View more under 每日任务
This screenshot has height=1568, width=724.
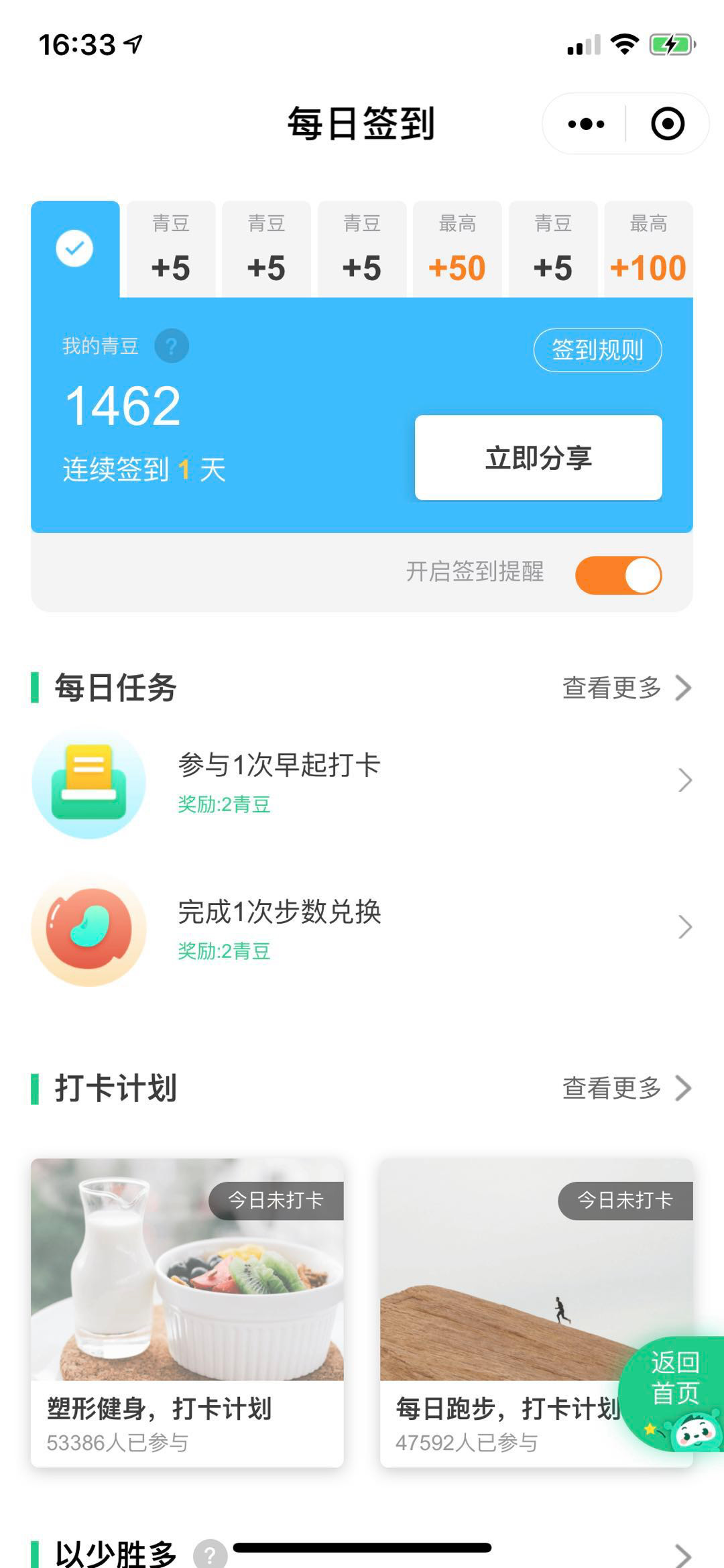point(626,688)
